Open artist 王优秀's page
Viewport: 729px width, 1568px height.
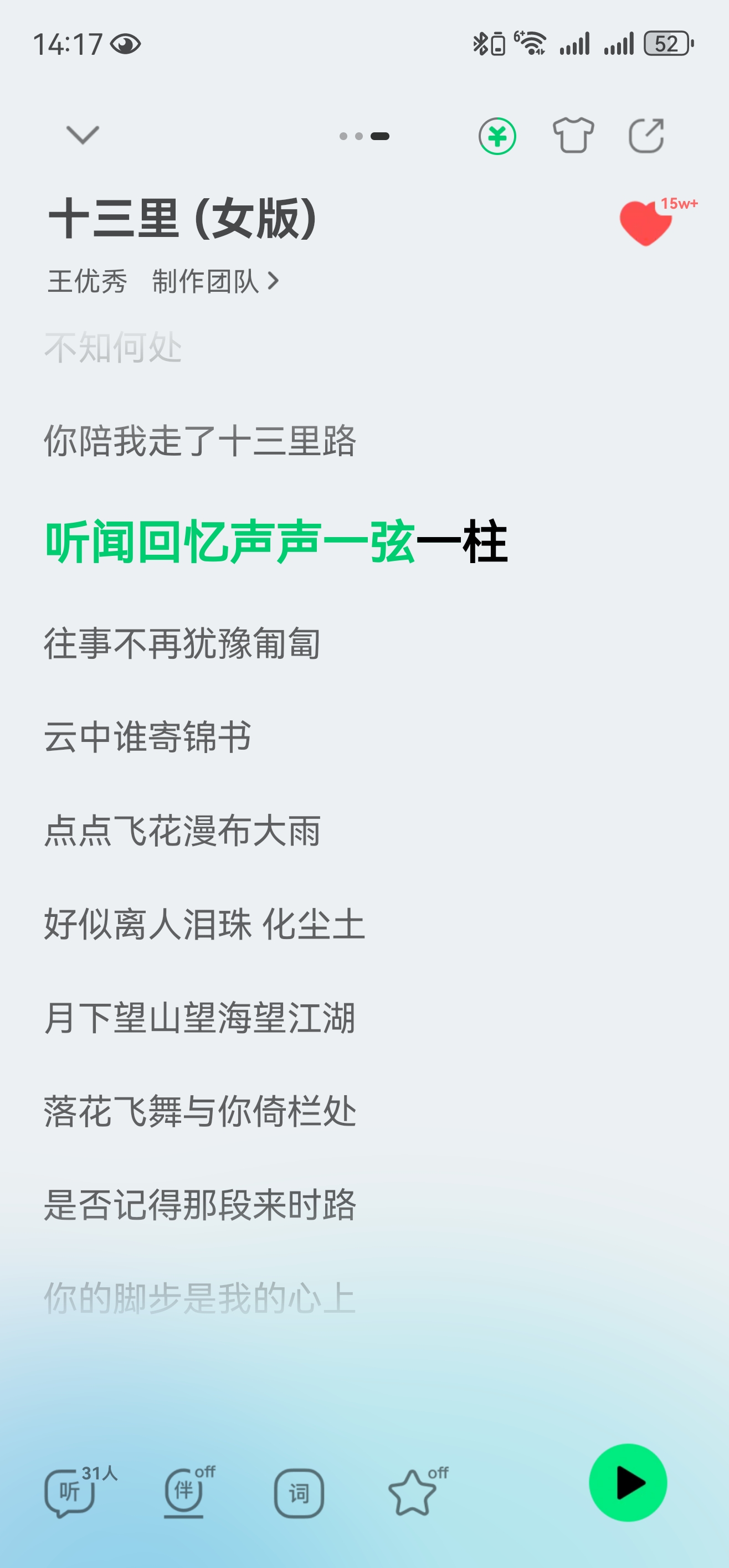(x=87, y=281)
